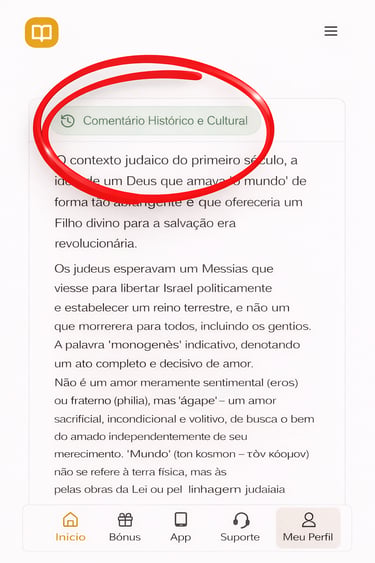
Task: Tap the orange book logo icon
Action: tap(42, 32)
